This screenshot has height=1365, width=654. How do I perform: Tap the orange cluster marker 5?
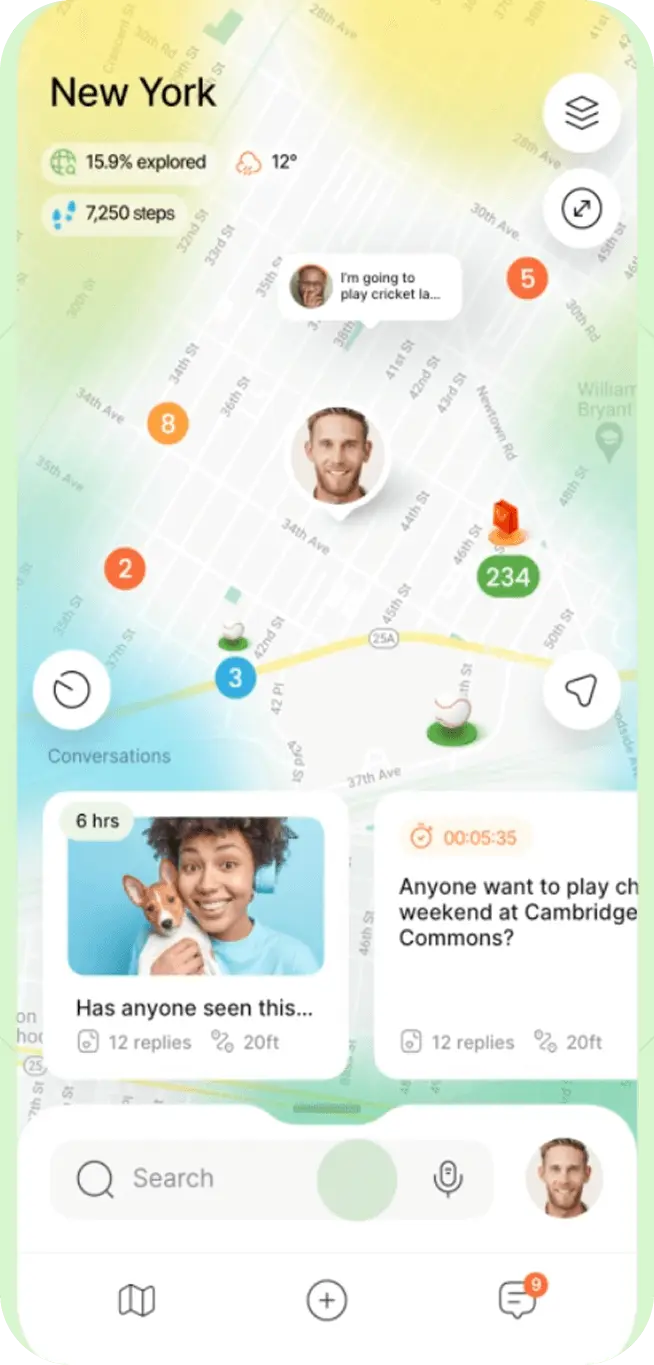[527, 278]
